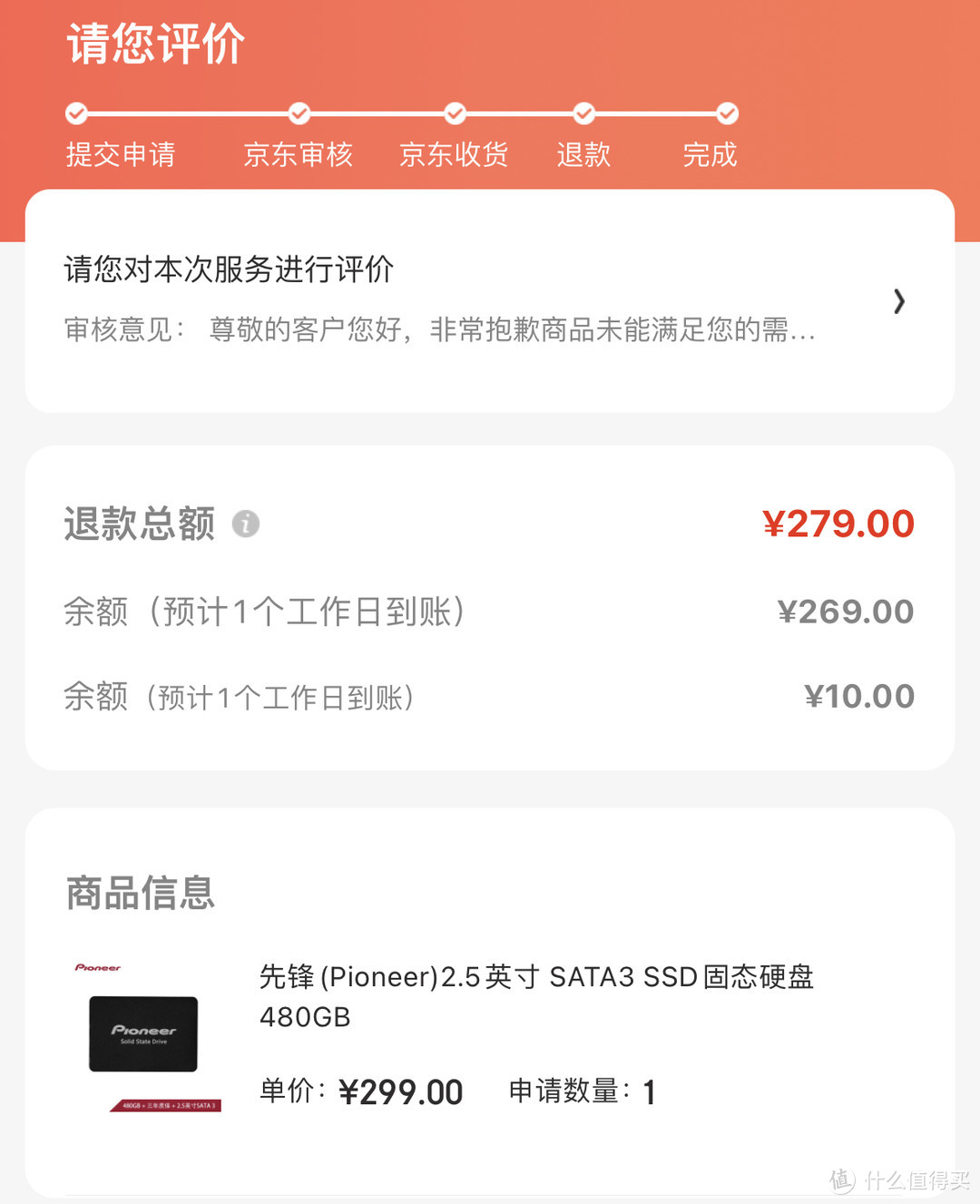
Task: Open 请您对本次服务进行评价 rating page
Action: (226, 269)
